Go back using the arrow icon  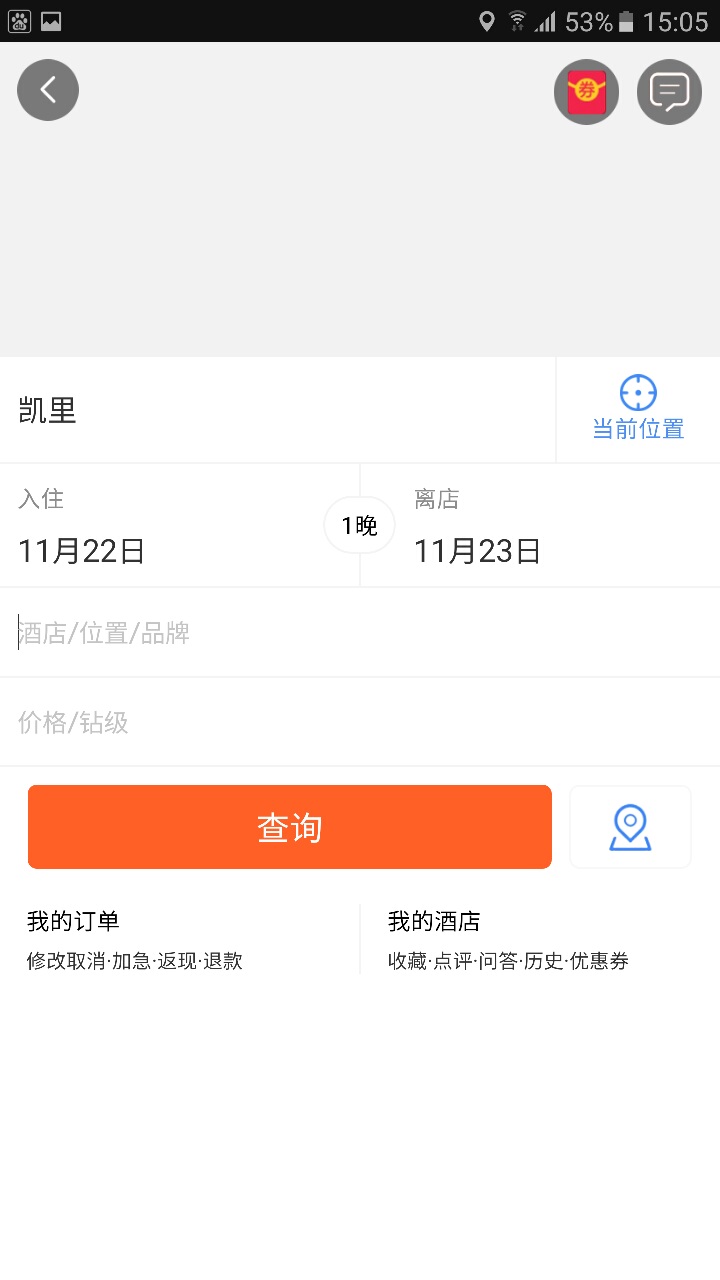click(x=48, y=91)
